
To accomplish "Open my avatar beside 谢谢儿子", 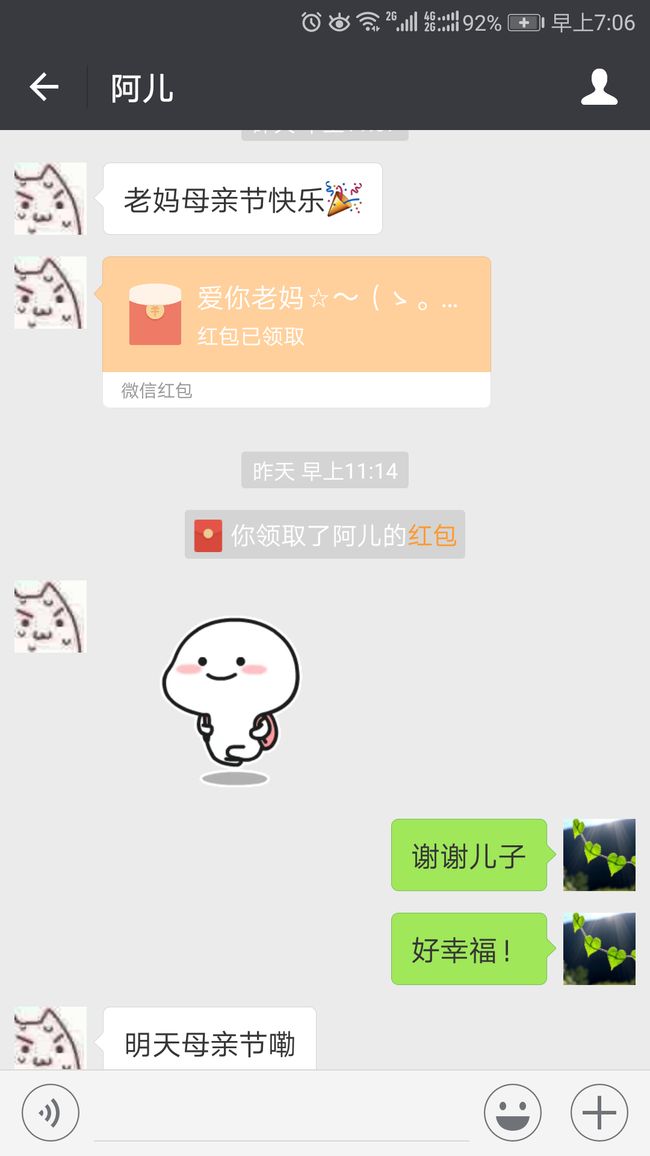I will 599,854.
